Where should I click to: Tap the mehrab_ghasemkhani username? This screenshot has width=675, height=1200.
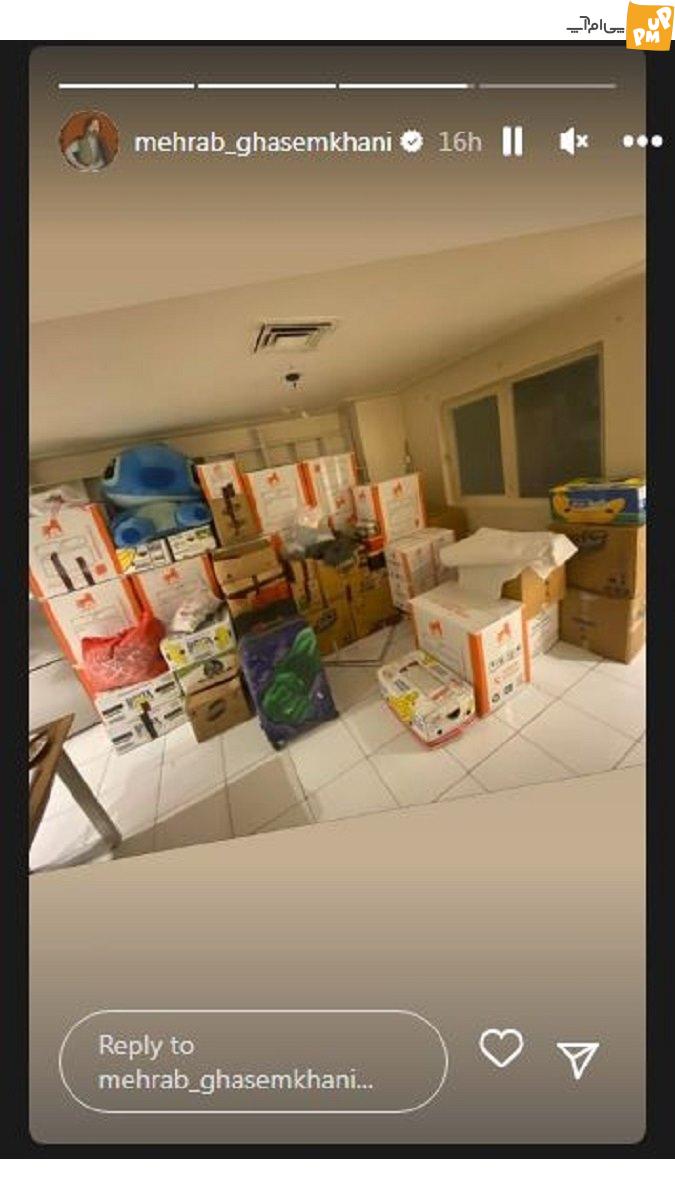coord(262,142)
